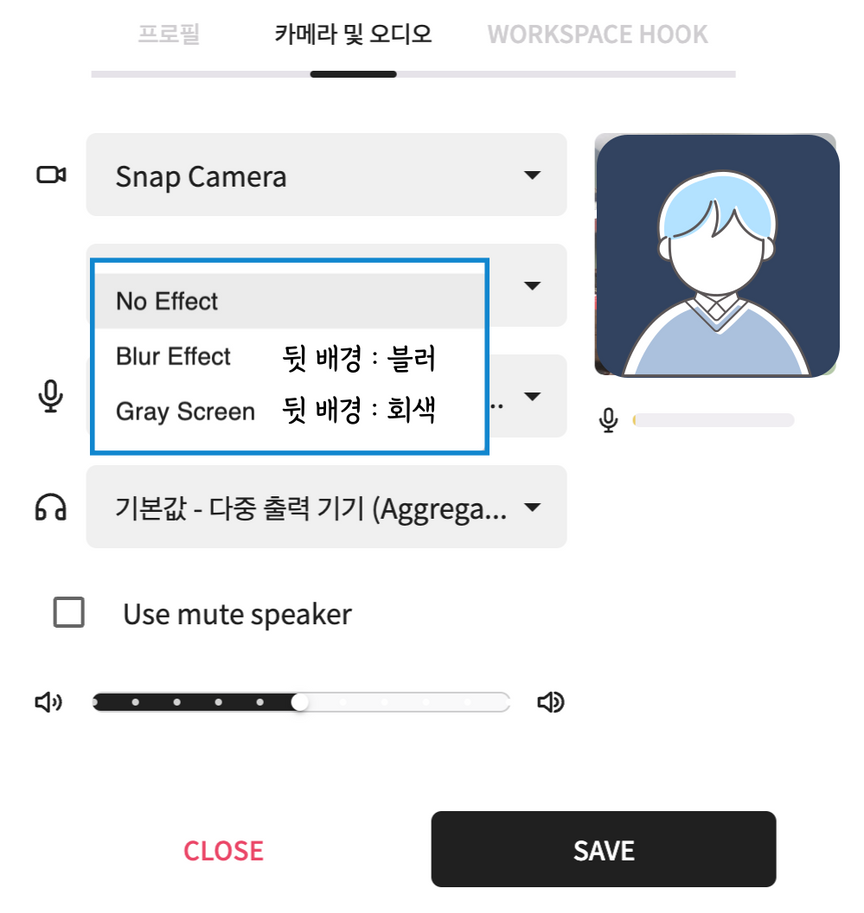Open the WORKSPACE HOOK tab
864x913 pixels.
(x=597, y=35)
